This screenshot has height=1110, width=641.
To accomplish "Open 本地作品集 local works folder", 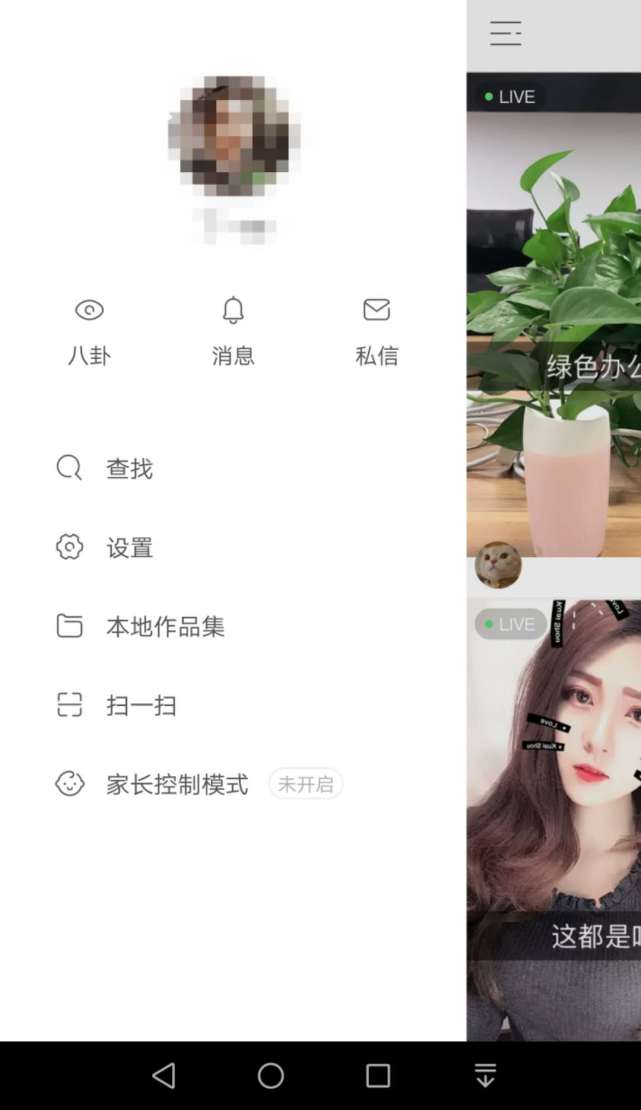I will [140, 627].
